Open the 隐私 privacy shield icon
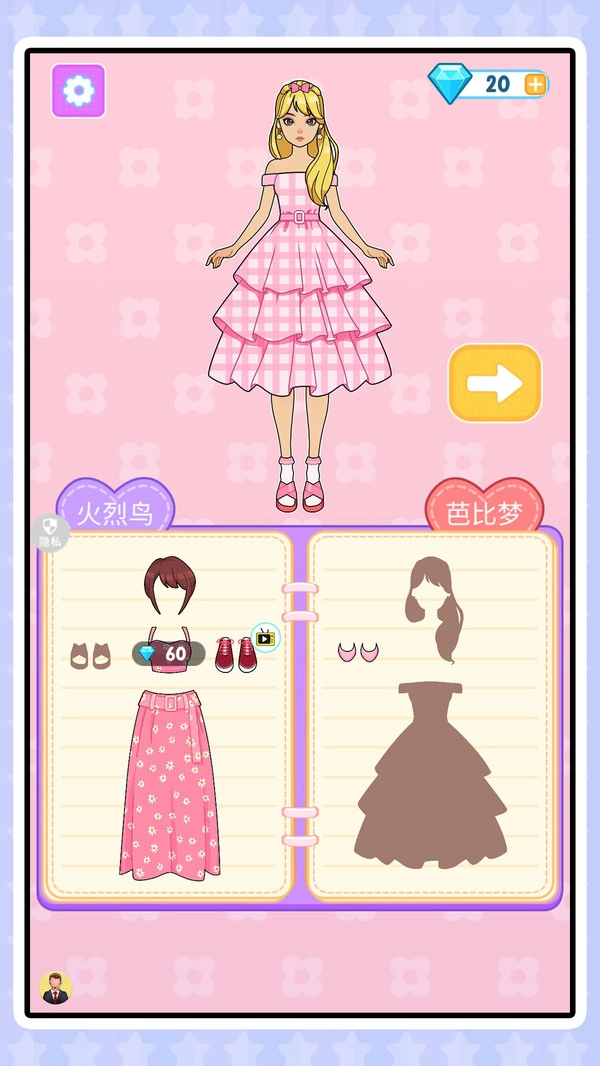This screenshot has width=600, height=1066. [50, 531]
